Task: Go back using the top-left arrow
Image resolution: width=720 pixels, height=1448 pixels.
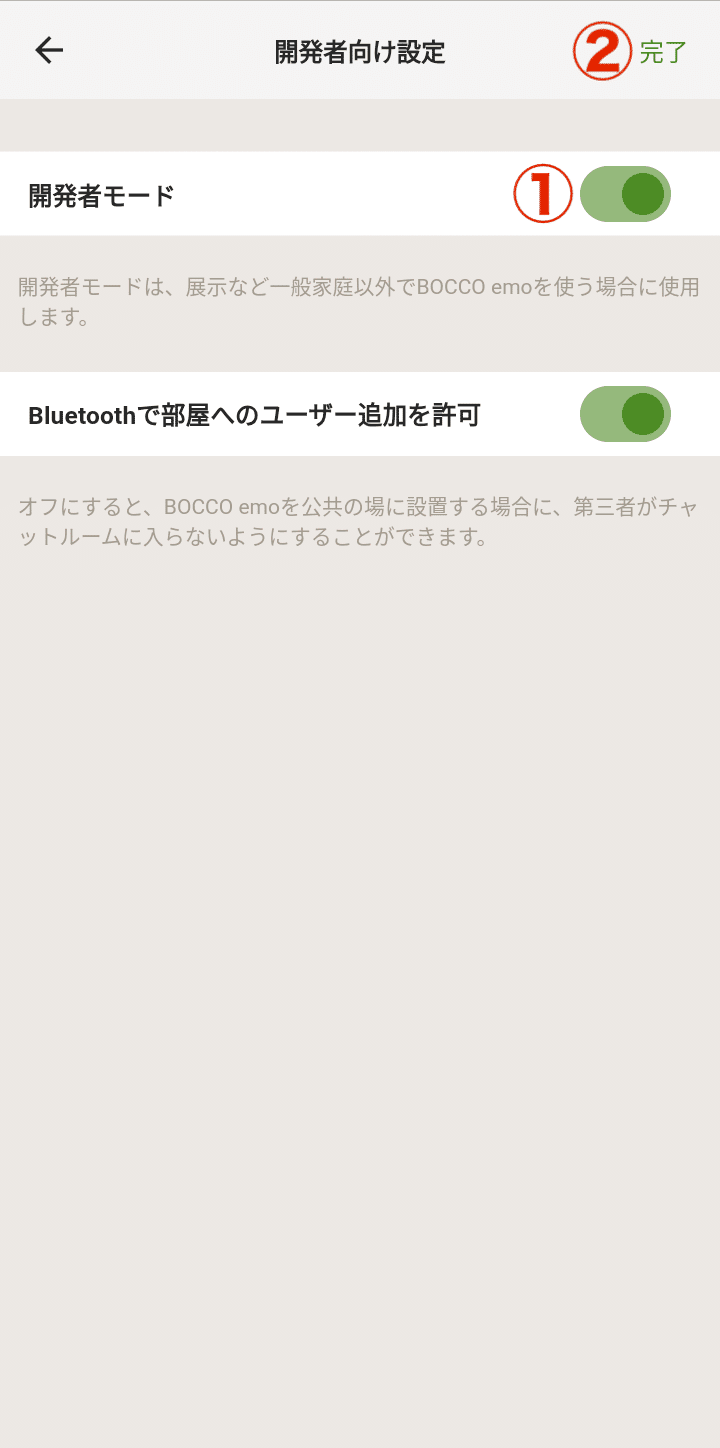Action: coord(49,51)
